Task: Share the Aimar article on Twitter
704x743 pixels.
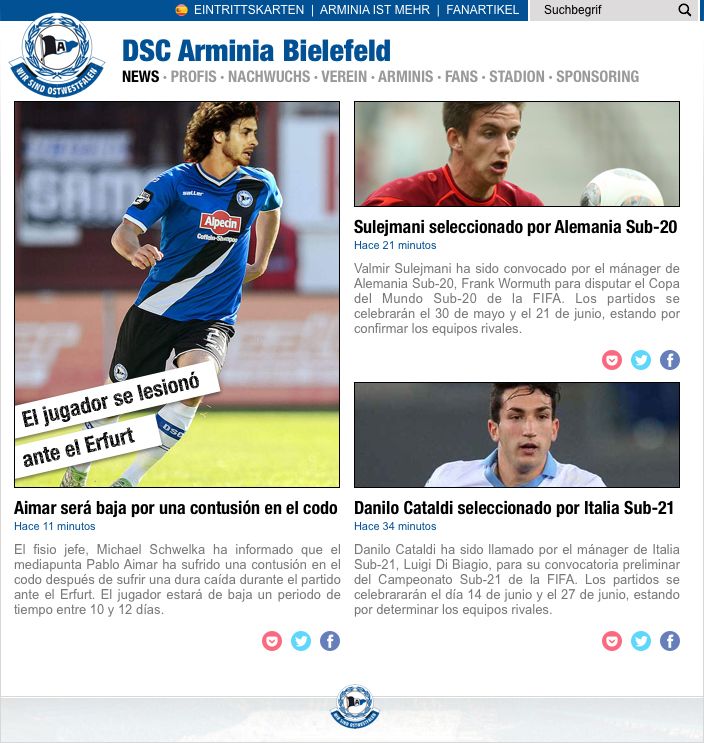Action: point(301,641)
